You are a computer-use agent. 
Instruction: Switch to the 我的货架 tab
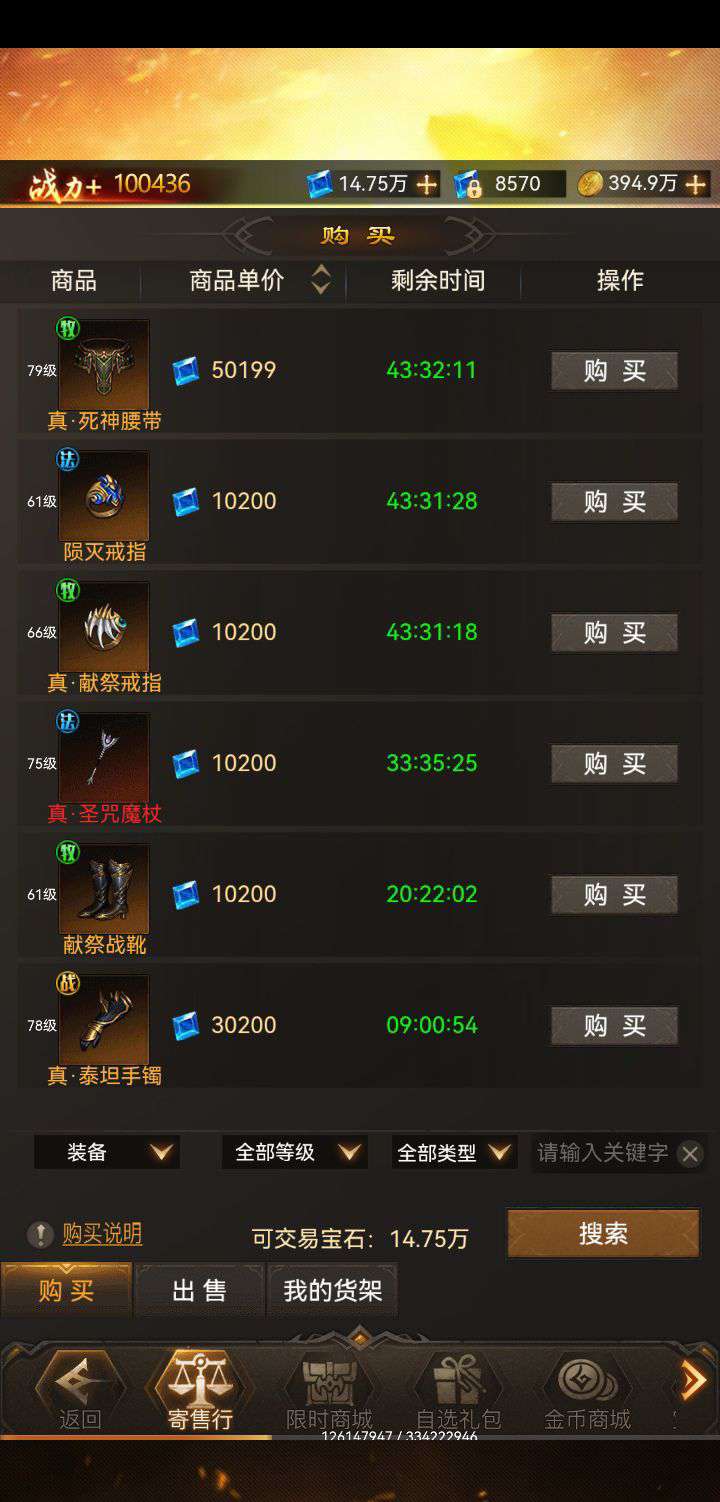click(332, 1290)
